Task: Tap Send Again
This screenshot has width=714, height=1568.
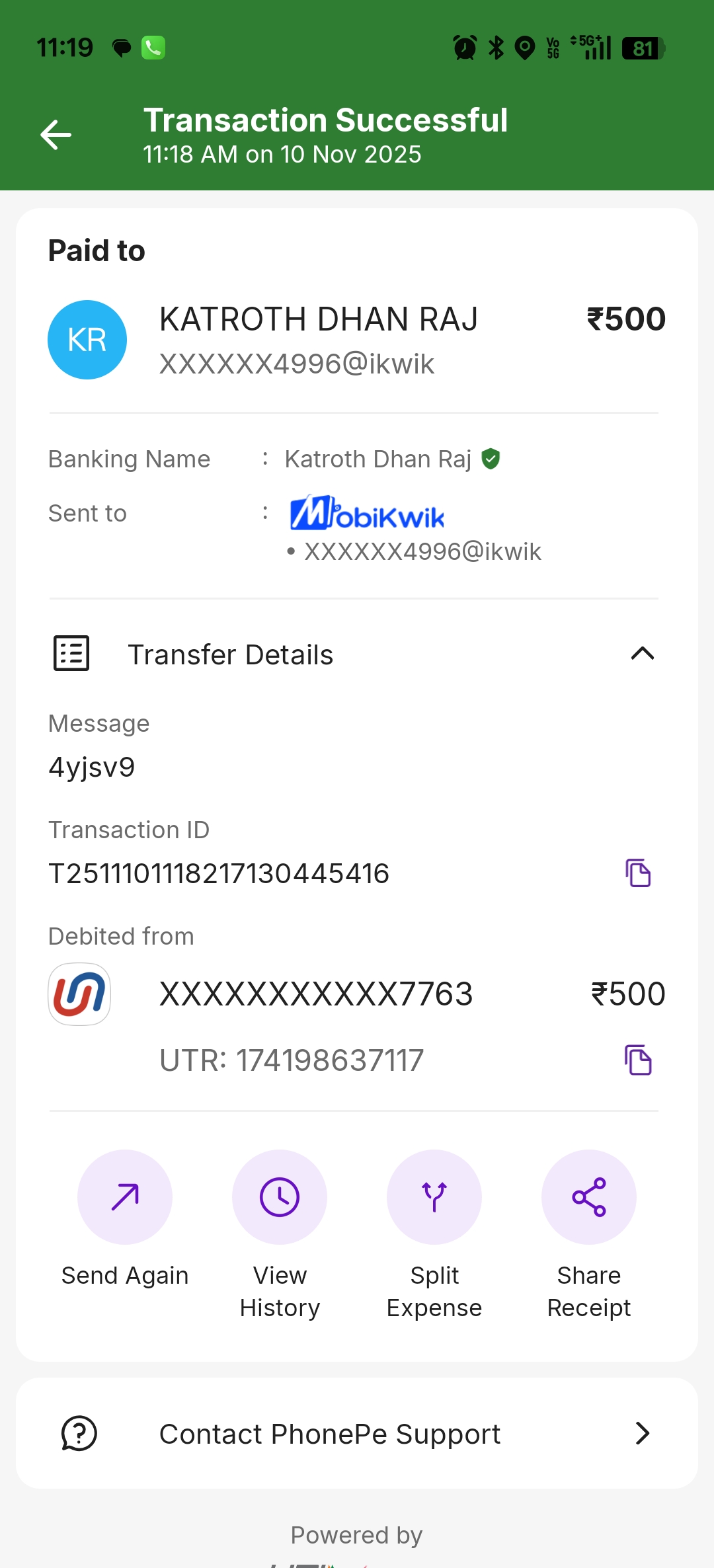Action: point(125,1197)
